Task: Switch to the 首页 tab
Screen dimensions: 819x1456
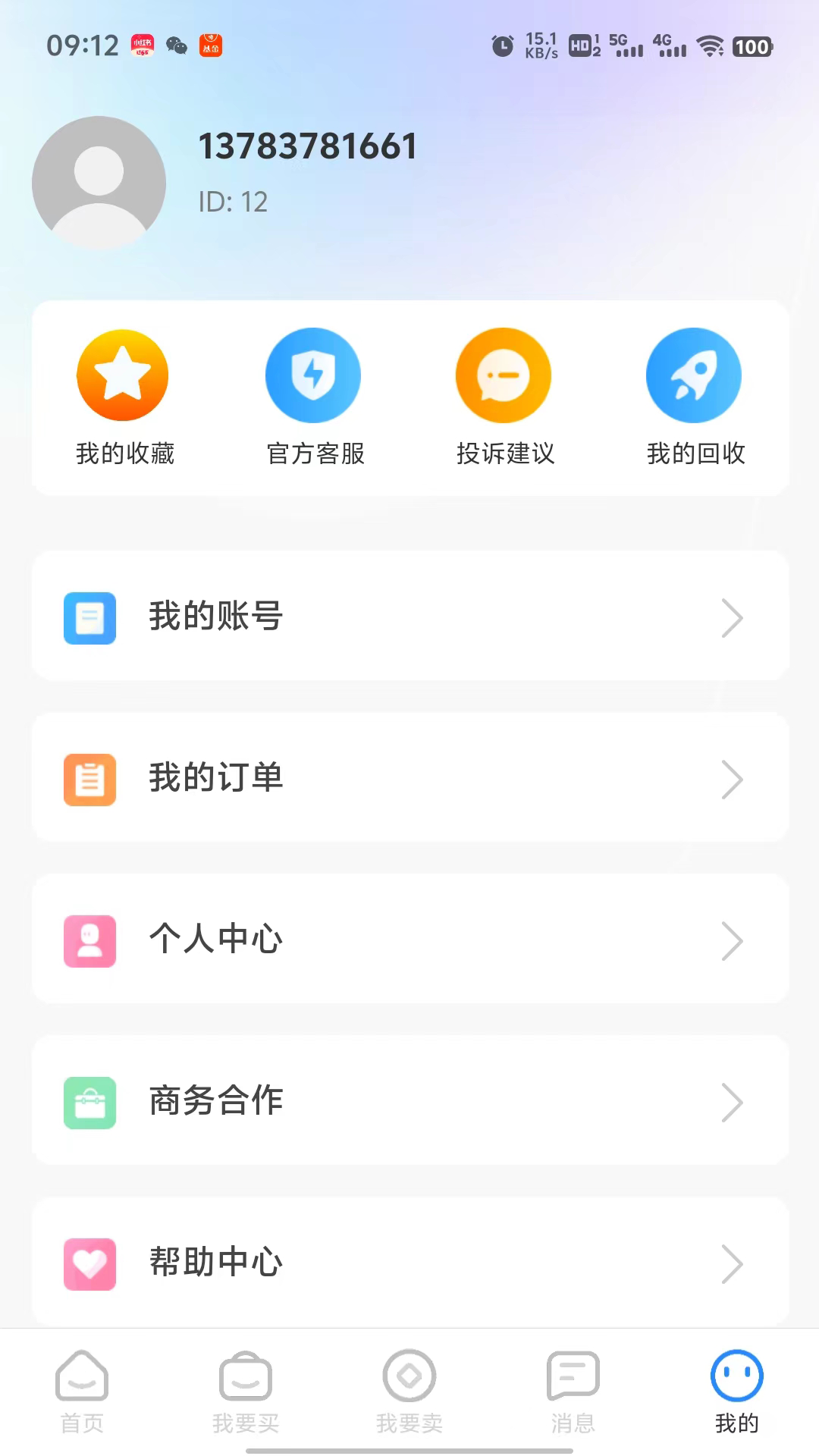Action: pyautogui.click(x=81, y=1392)
